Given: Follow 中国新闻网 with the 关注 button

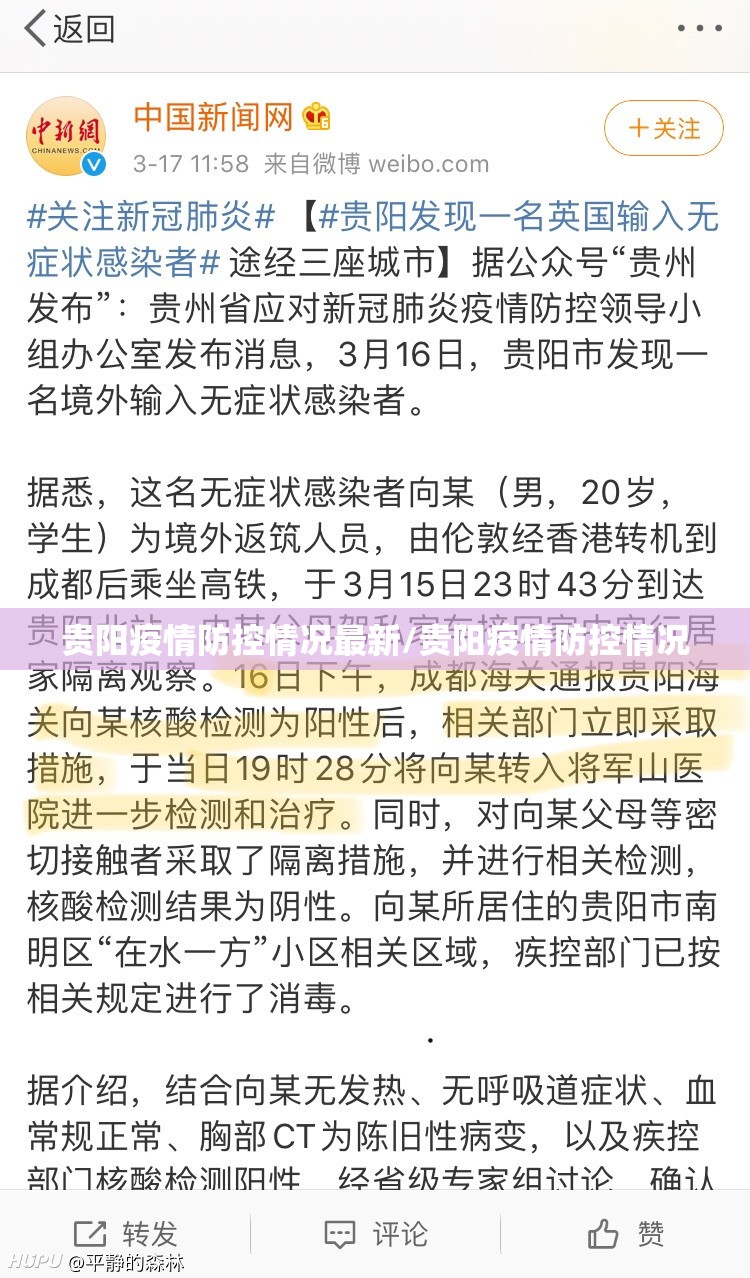Looking at the screenshot, I should 663,128.
